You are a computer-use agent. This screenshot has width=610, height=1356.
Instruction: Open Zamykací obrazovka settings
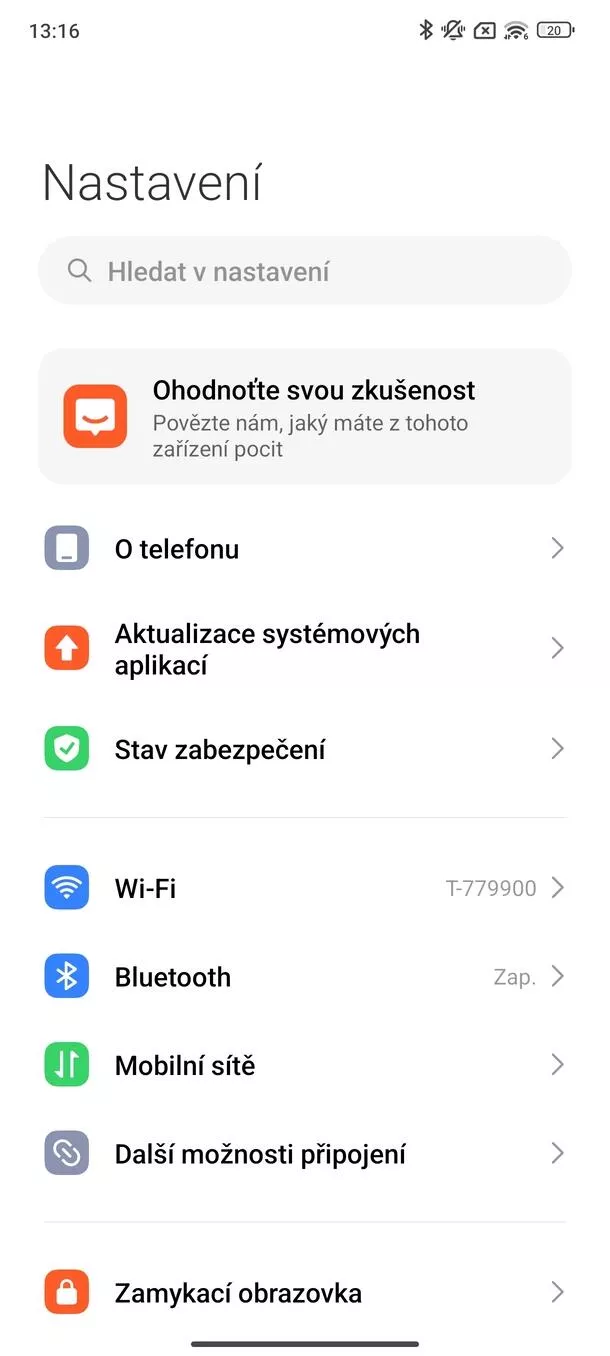point(304,1293)
